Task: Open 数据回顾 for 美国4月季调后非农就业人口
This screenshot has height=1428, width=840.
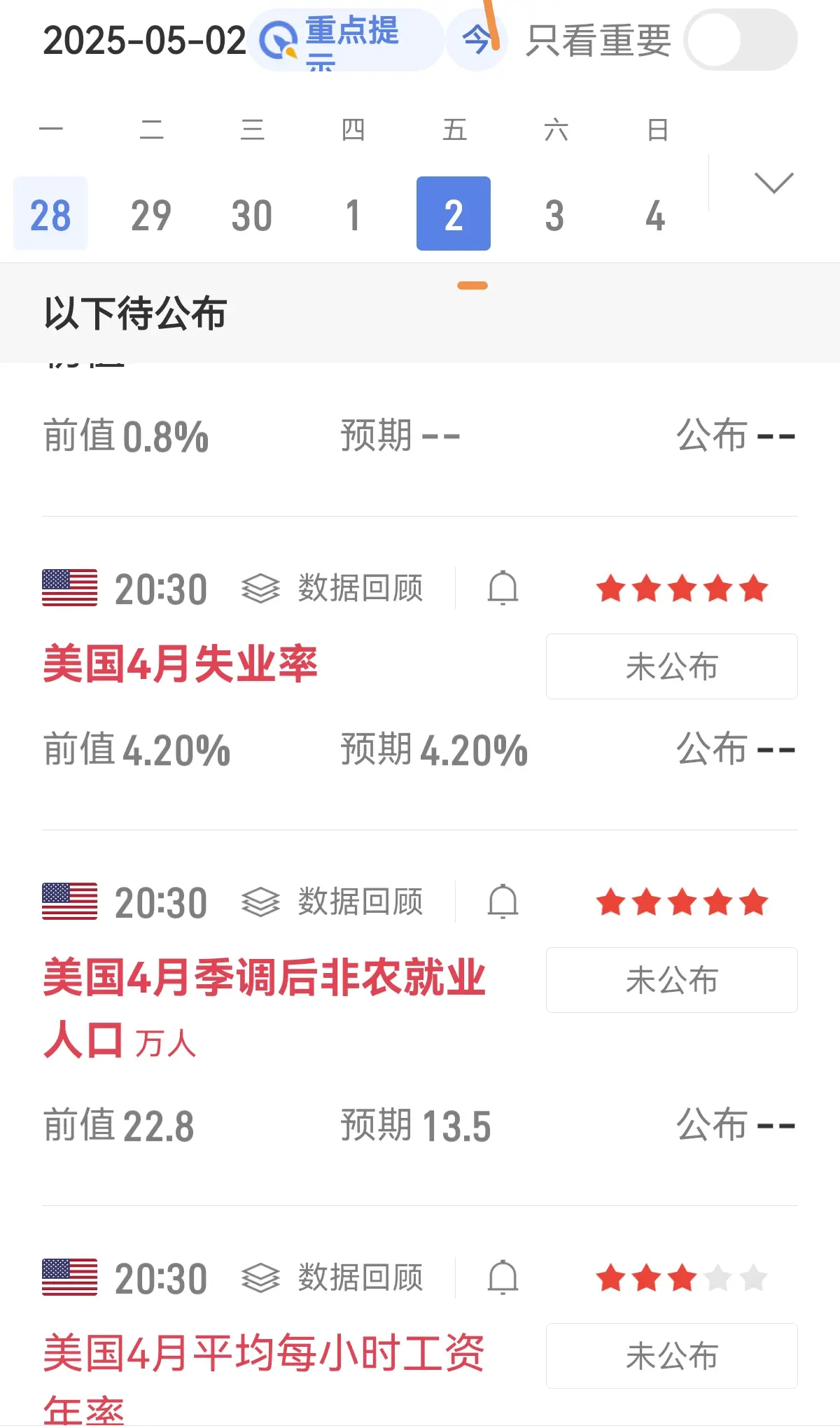Action: 333,902
